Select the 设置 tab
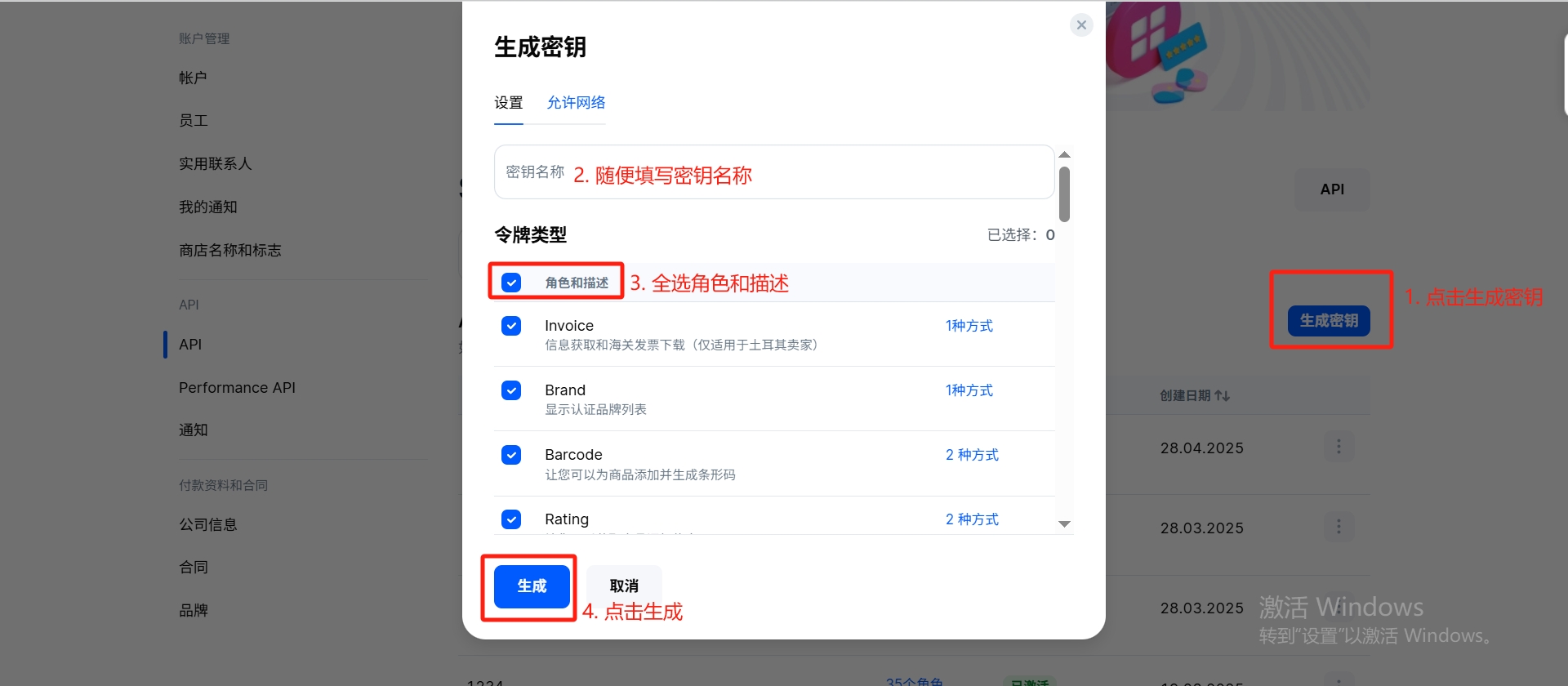This screenshot has width=1568, height=686. click(508, 103)
